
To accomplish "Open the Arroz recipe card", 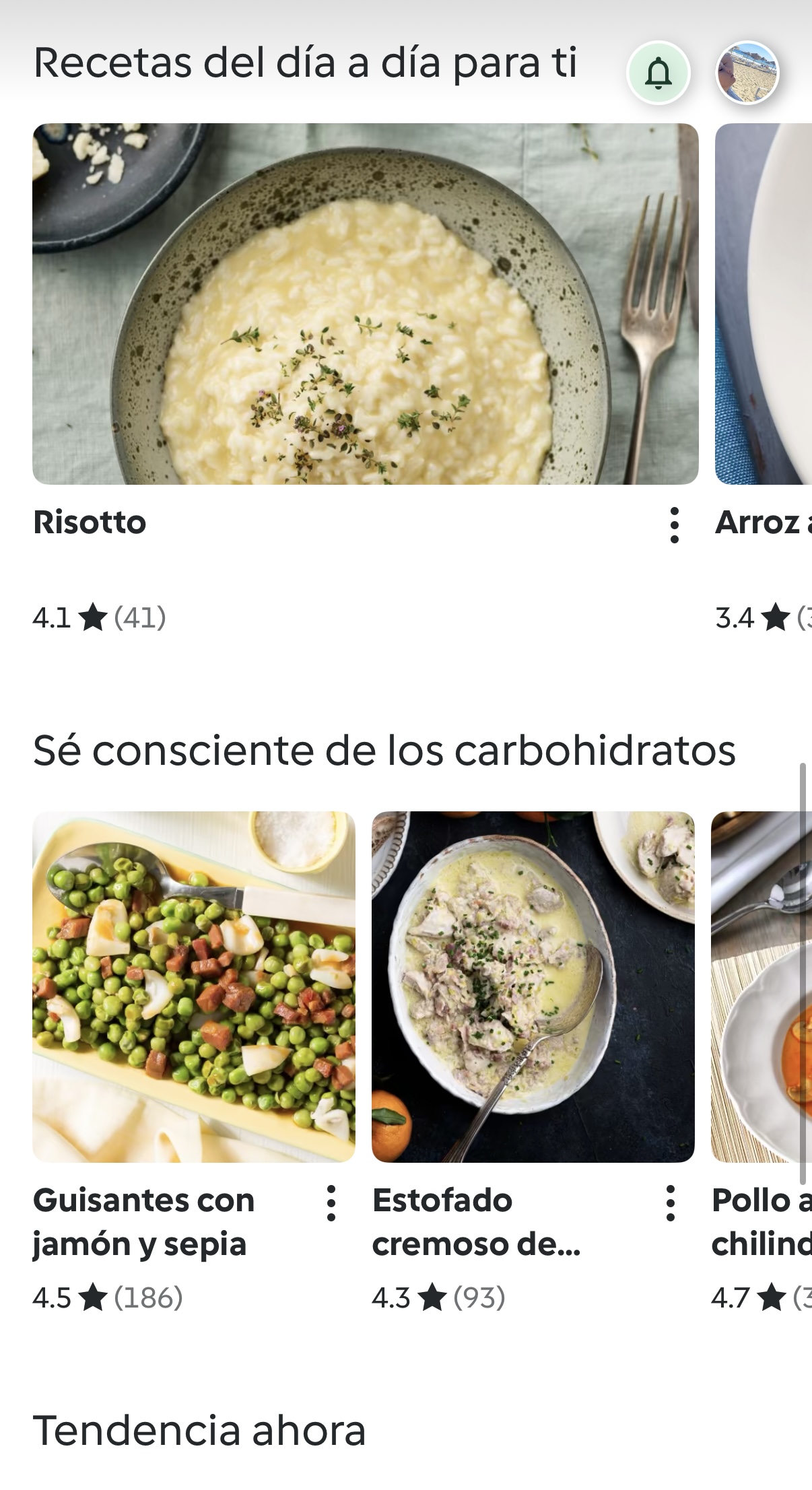I will pyautogui.click(x=764, y=304).
